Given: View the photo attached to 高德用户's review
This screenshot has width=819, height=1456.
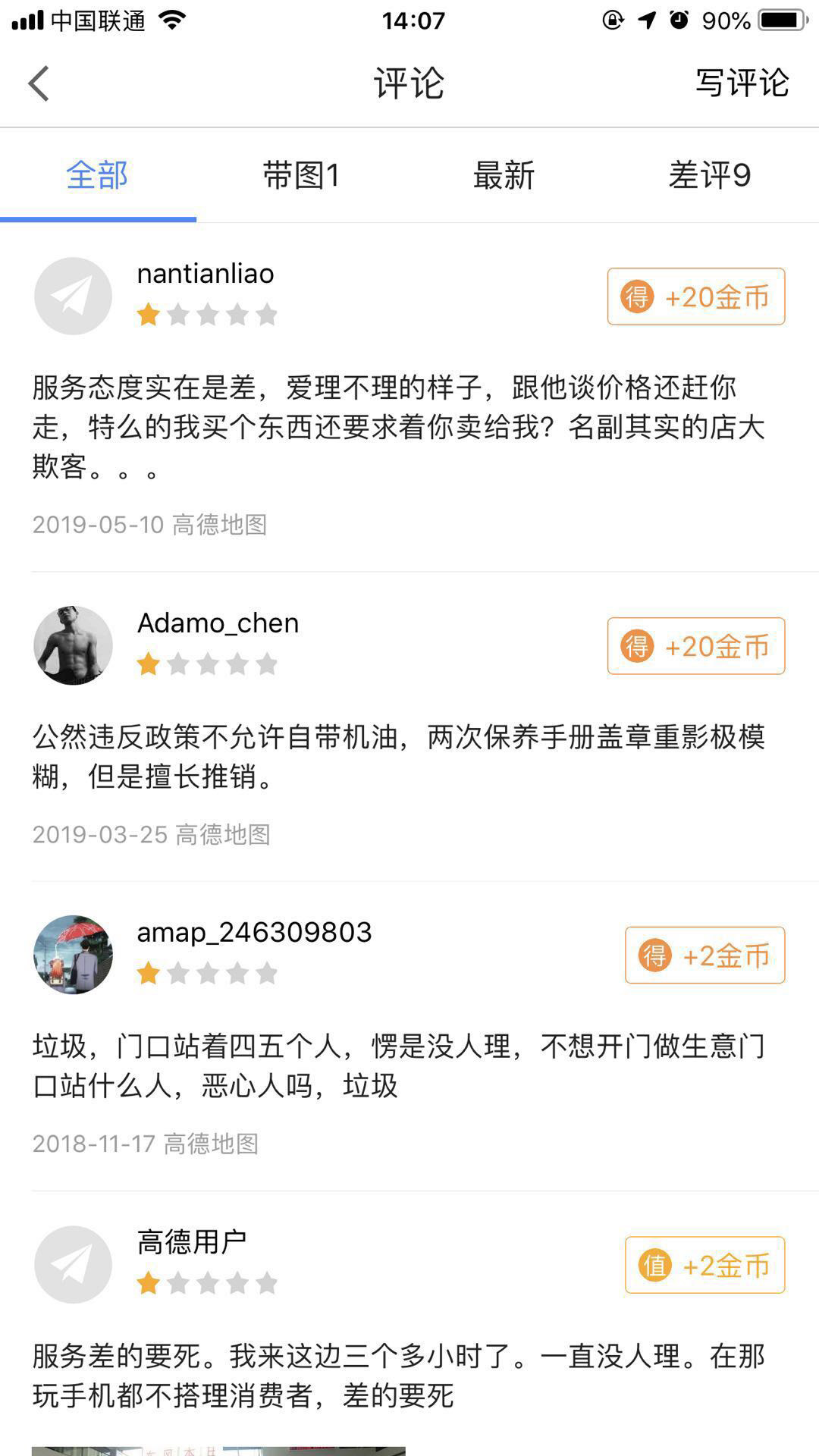Looking at the screenshot, I should (218, 1450).
